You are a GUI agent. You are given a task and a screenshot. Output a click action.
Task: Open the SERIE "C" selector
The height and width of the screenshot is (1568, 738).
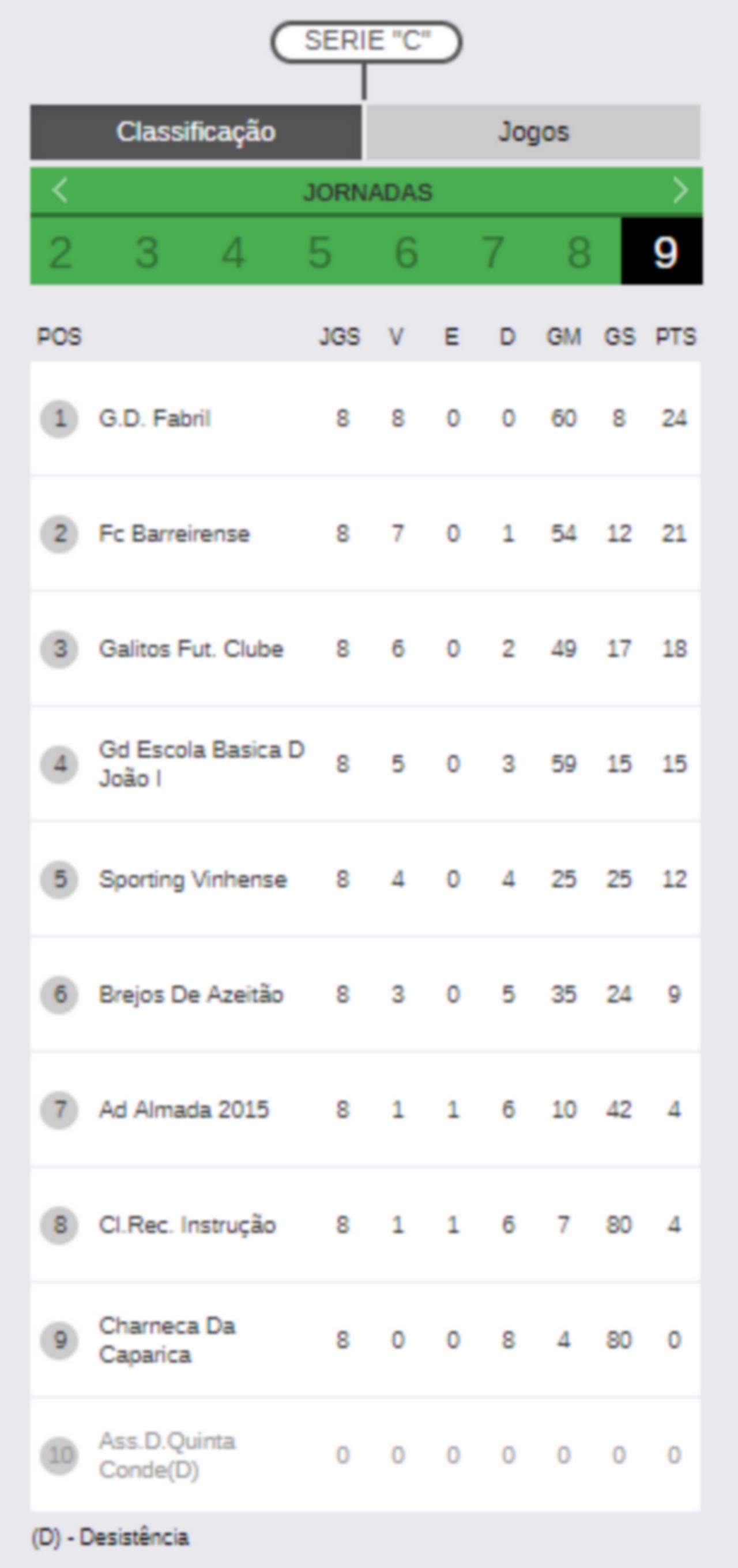[x=366, y=42]
